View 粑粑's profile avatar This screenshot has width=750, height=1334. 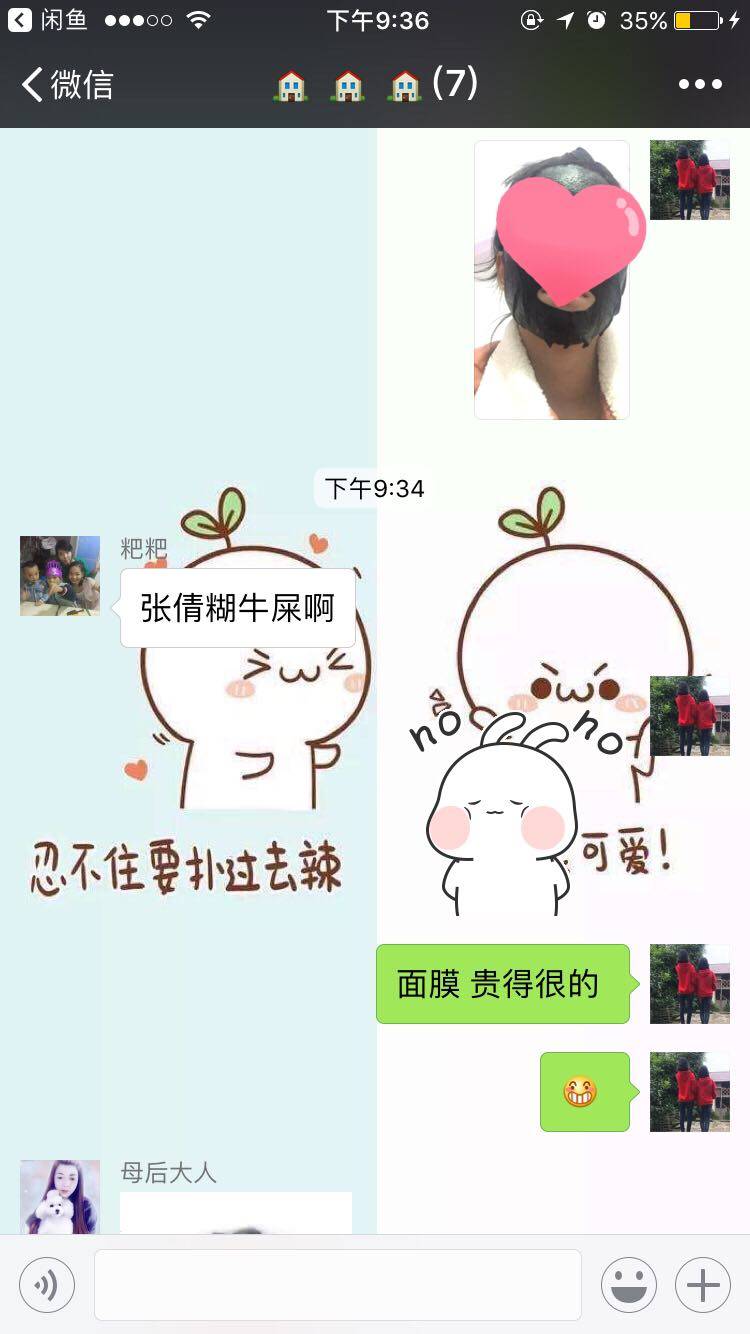[x=60, y=576]
